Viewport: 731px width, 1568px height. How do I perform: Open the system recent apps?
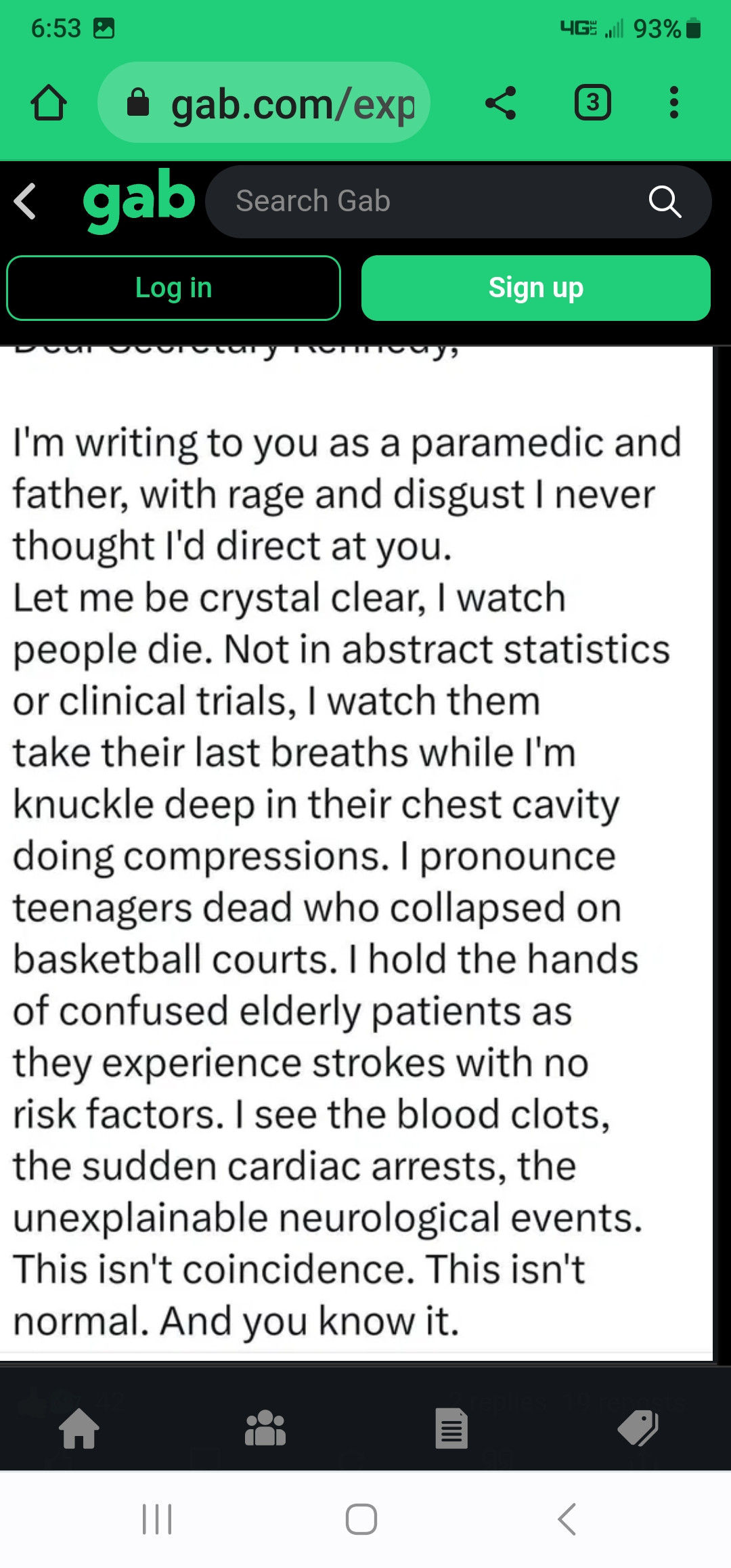tap(157, 1519)
